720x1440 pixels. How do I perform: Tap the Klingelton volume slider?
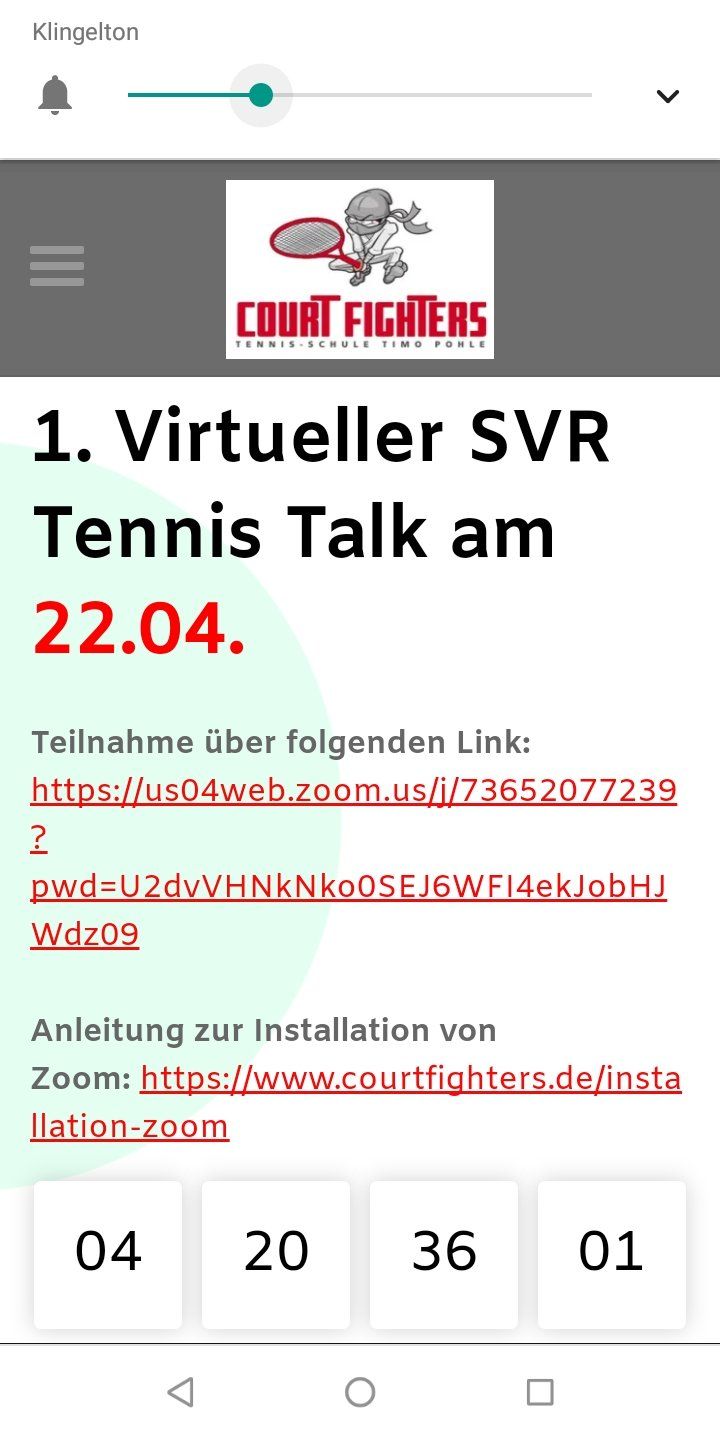pos(360,95)
